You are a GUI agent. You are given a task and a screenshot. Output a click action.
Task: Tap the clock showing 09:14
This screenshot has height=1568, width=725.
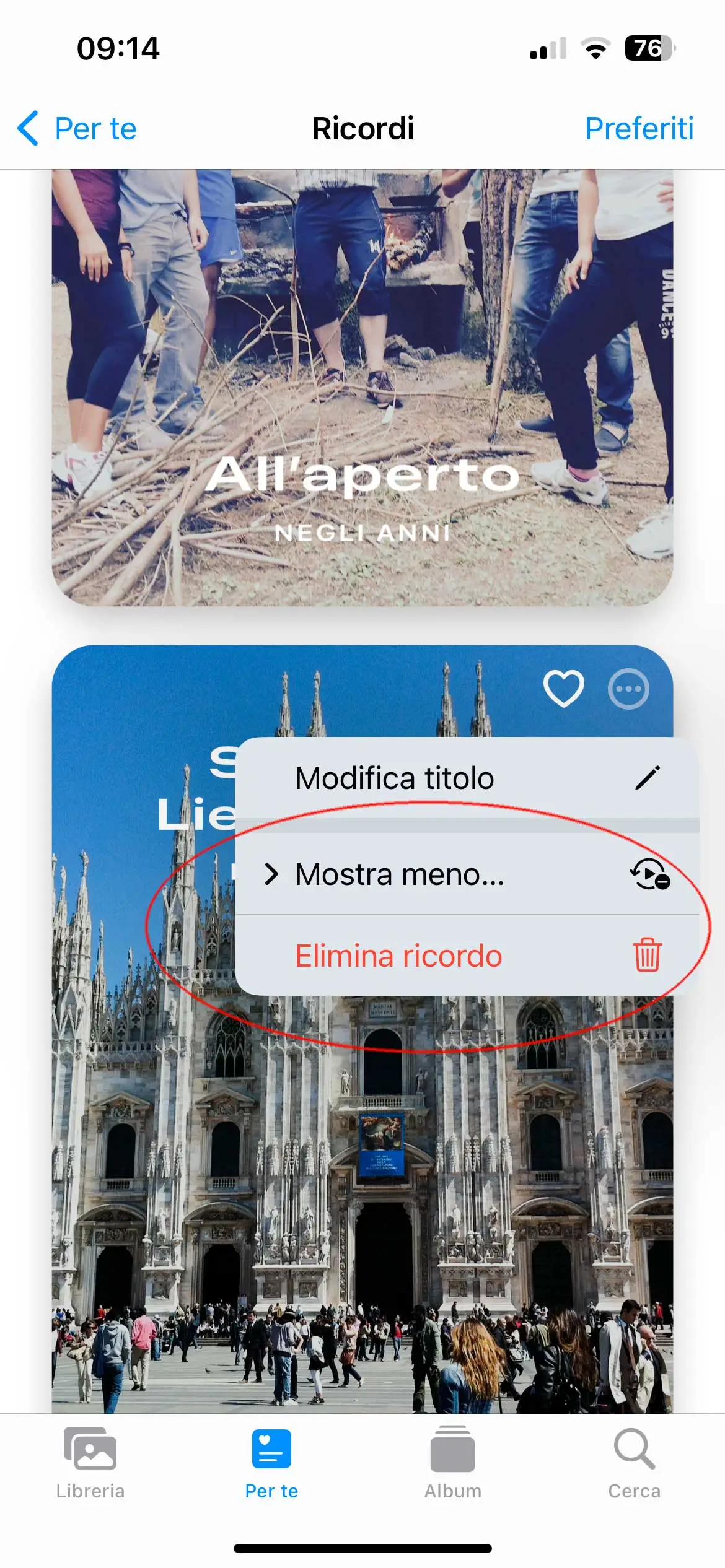coord(118,48)
